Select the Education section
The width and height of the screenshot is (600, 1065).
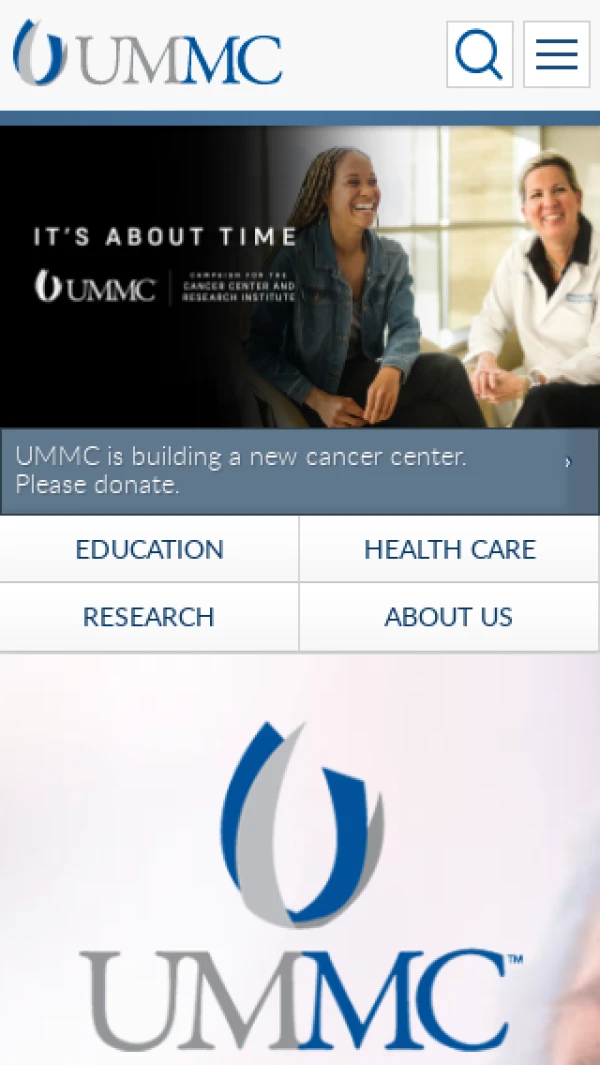pyautogui.click(x=149, y=549)
